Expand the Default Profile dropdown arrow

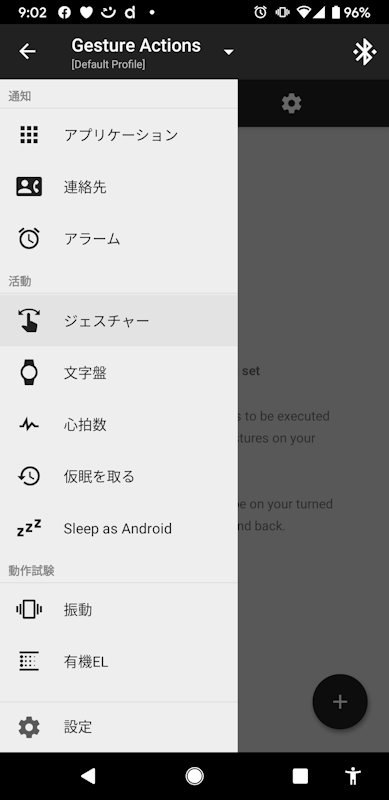click(x=229, y=52)
